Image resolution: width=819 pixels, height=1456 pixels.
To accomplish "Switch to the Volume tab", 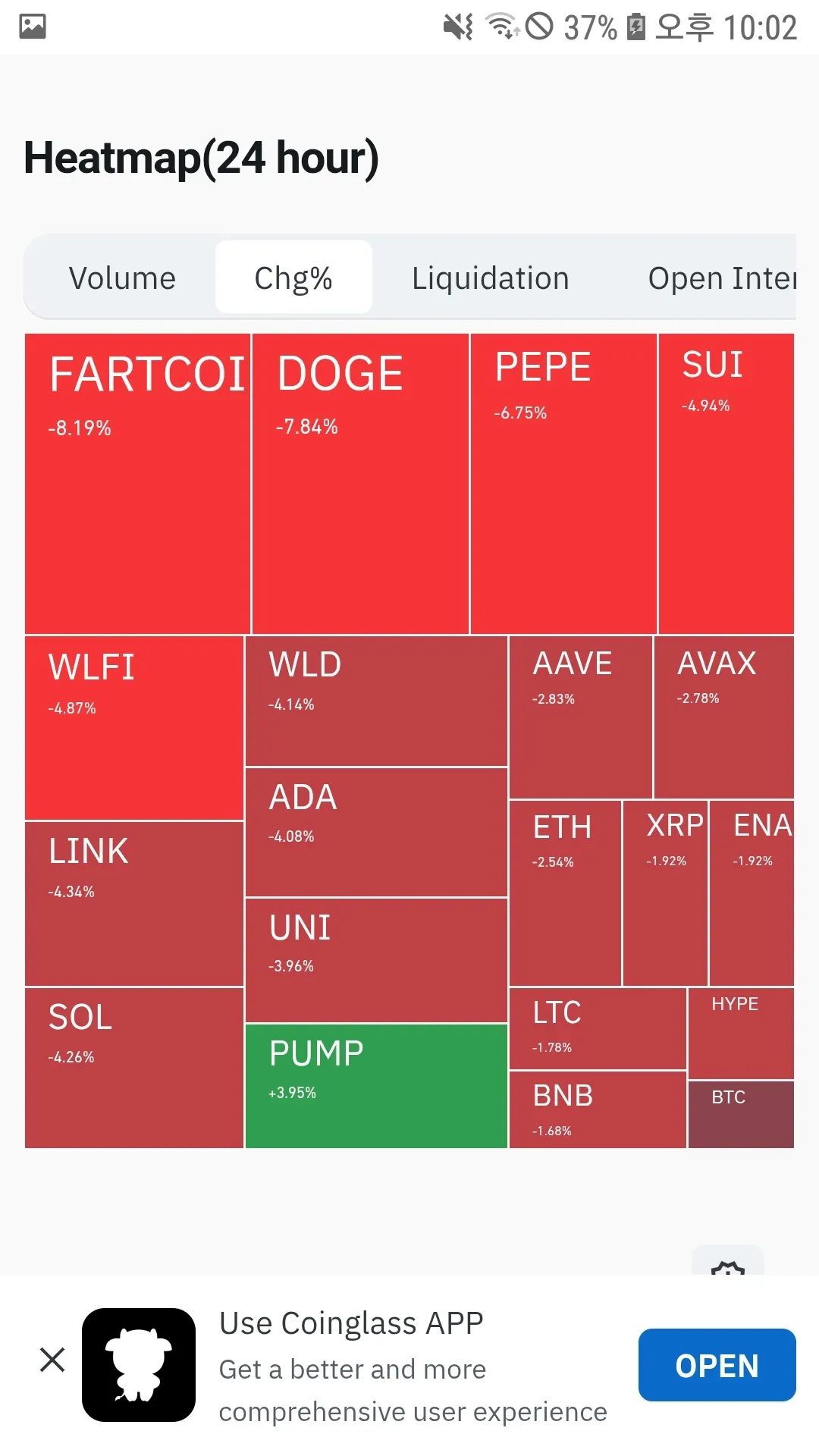I will 122,278.
